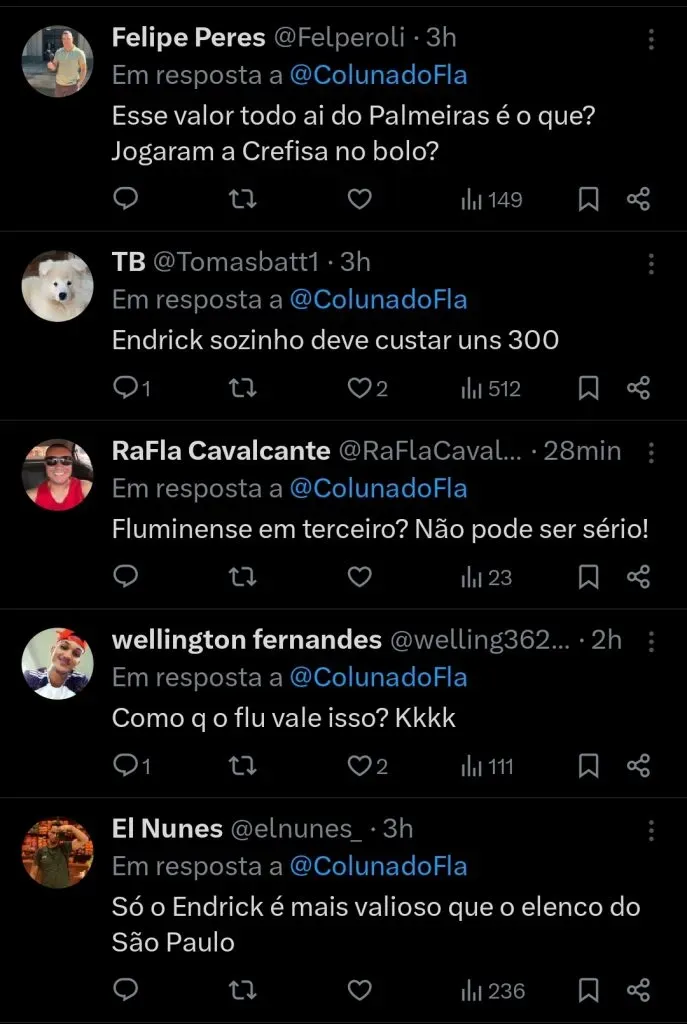Reply to Felipe Peres's tweet
This screenshot has height=1024, width=687.
tap(125, 200)
